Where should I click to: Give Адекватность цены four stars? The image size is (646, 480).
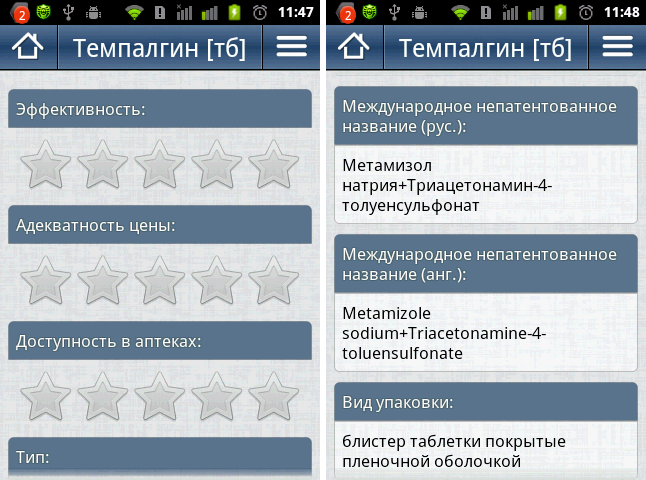(x=217, y=281)
